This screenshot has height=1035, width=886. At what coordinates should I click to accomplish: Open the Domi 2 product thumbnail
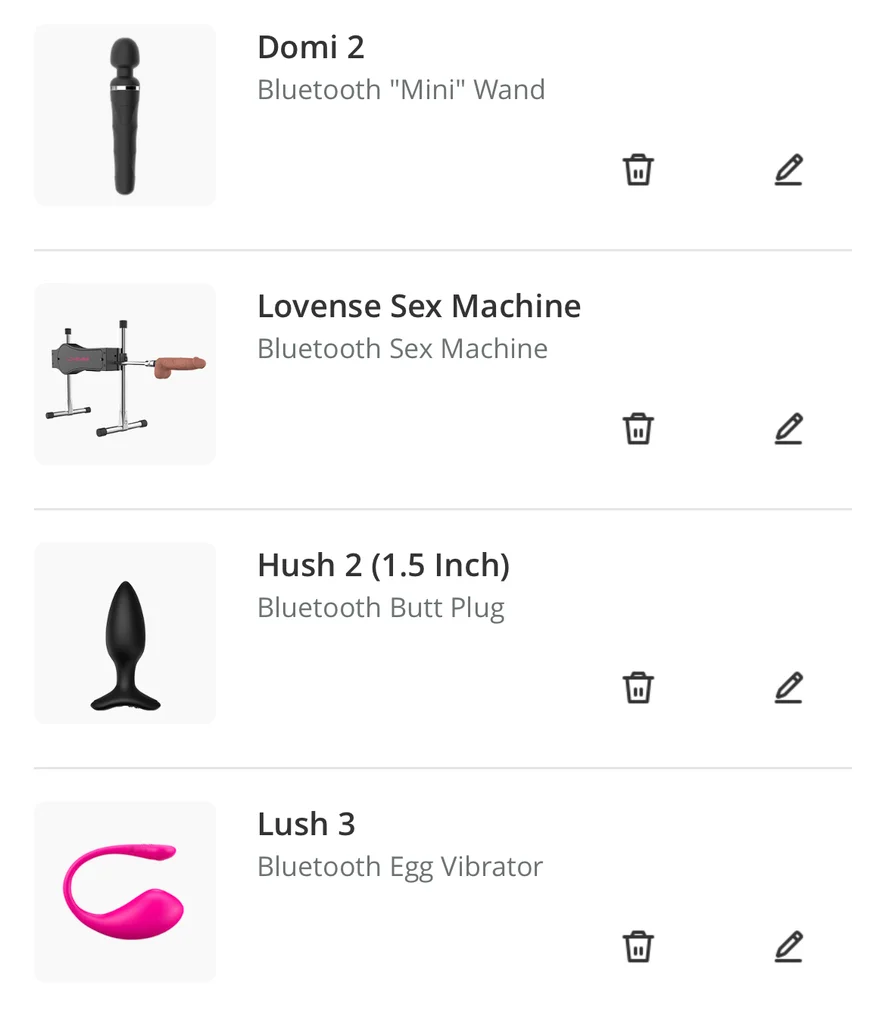[125, 116]
